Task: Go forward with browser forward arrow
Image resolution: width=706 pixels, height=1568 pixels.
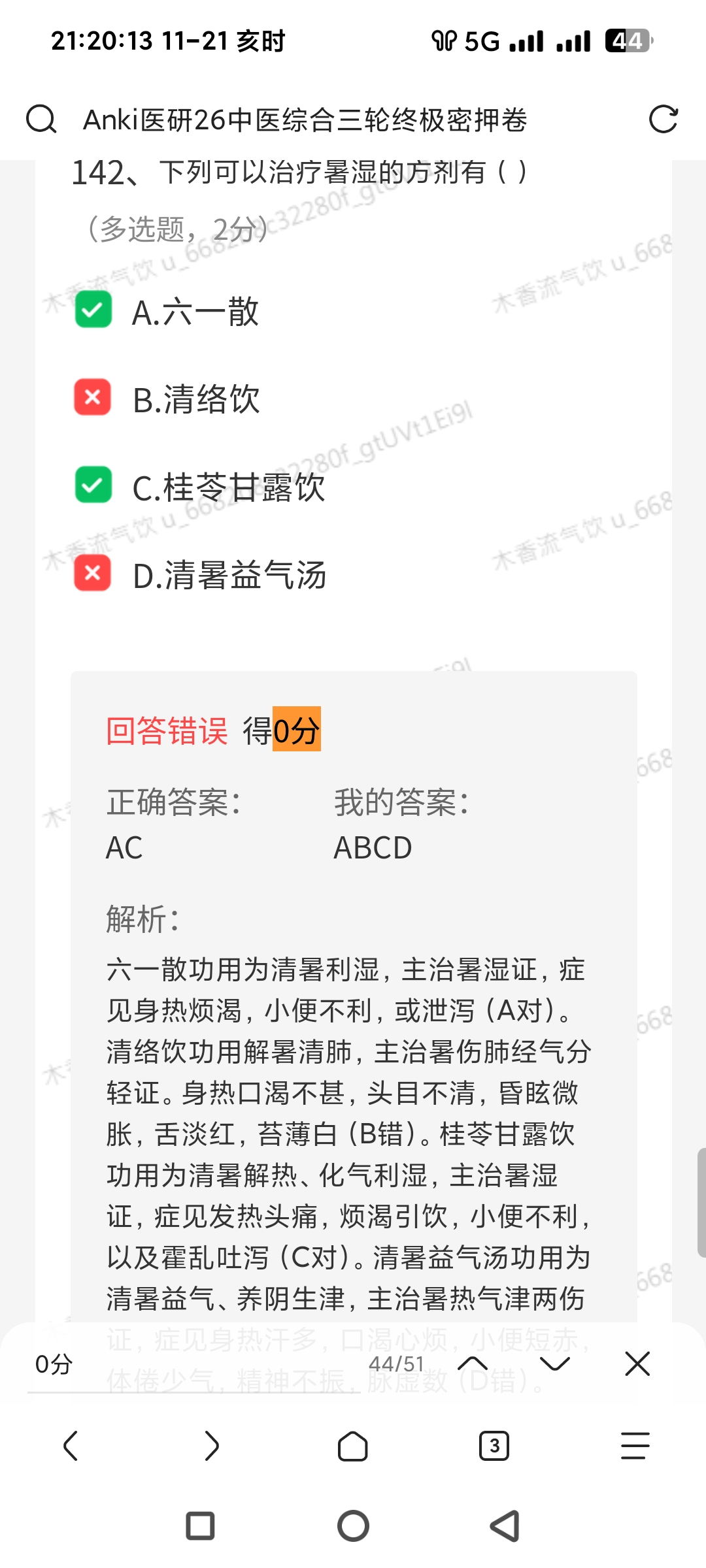Action: (x=212, y=1446)
